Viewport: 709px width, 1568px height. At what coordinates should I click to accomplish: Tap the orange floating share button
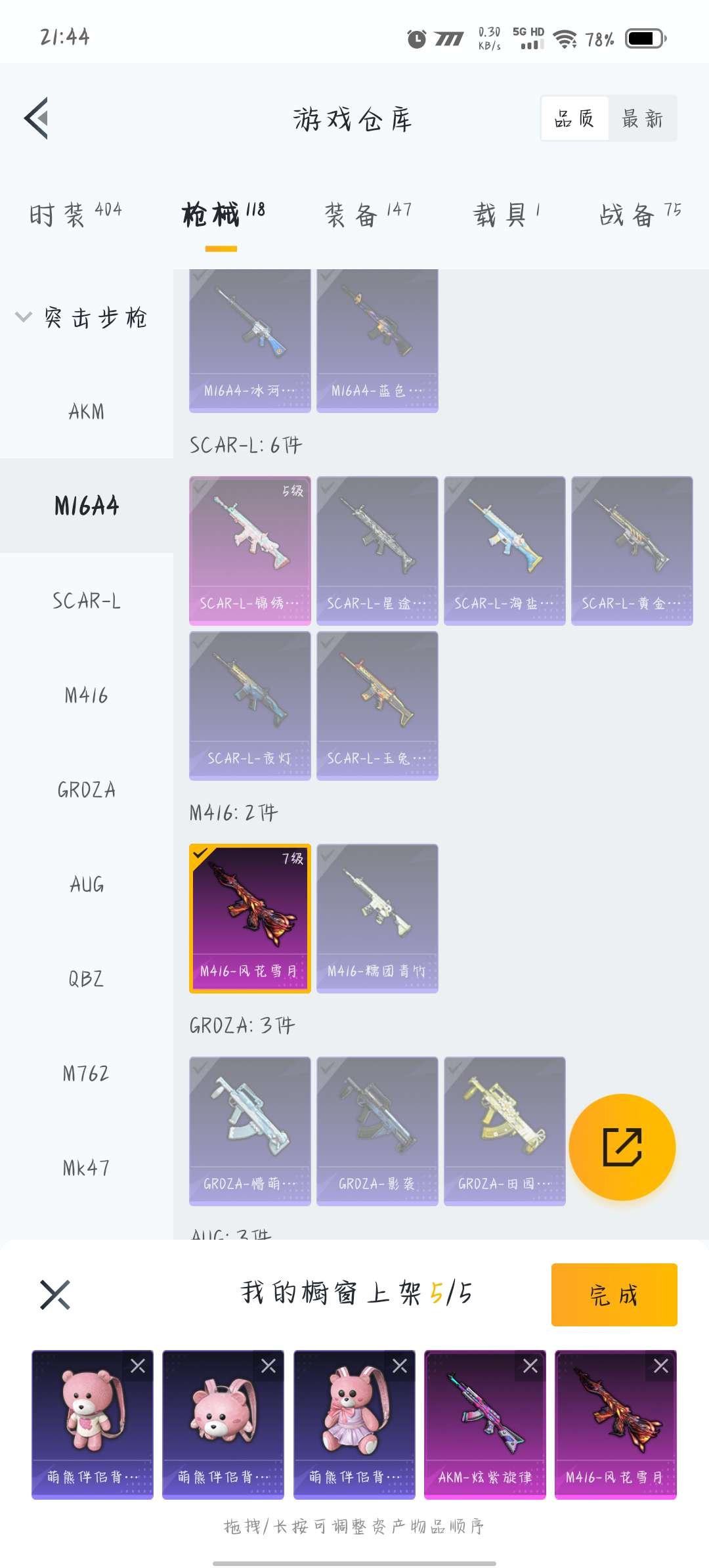point(622,1146)
